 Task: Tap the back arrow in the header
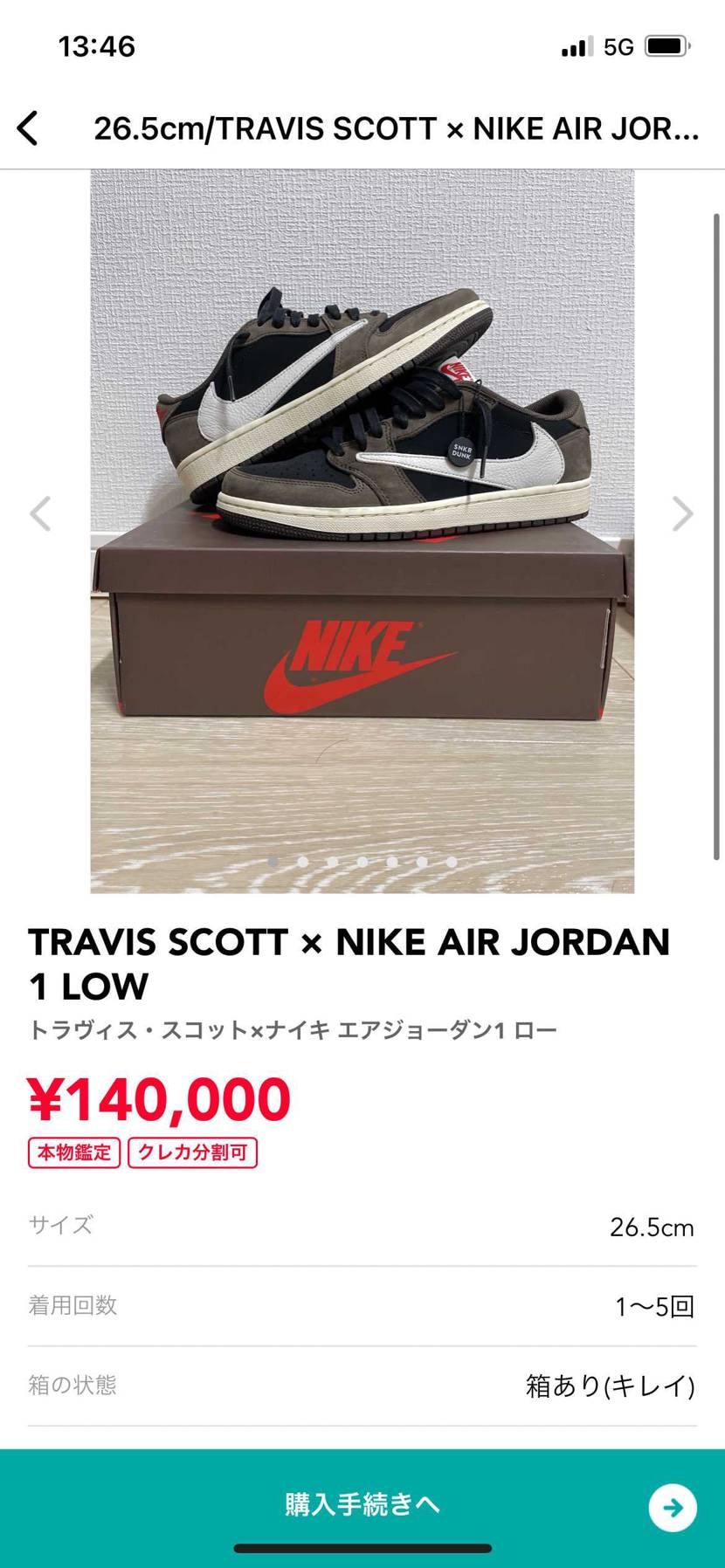pyautogui.click(x=29, y=127)
